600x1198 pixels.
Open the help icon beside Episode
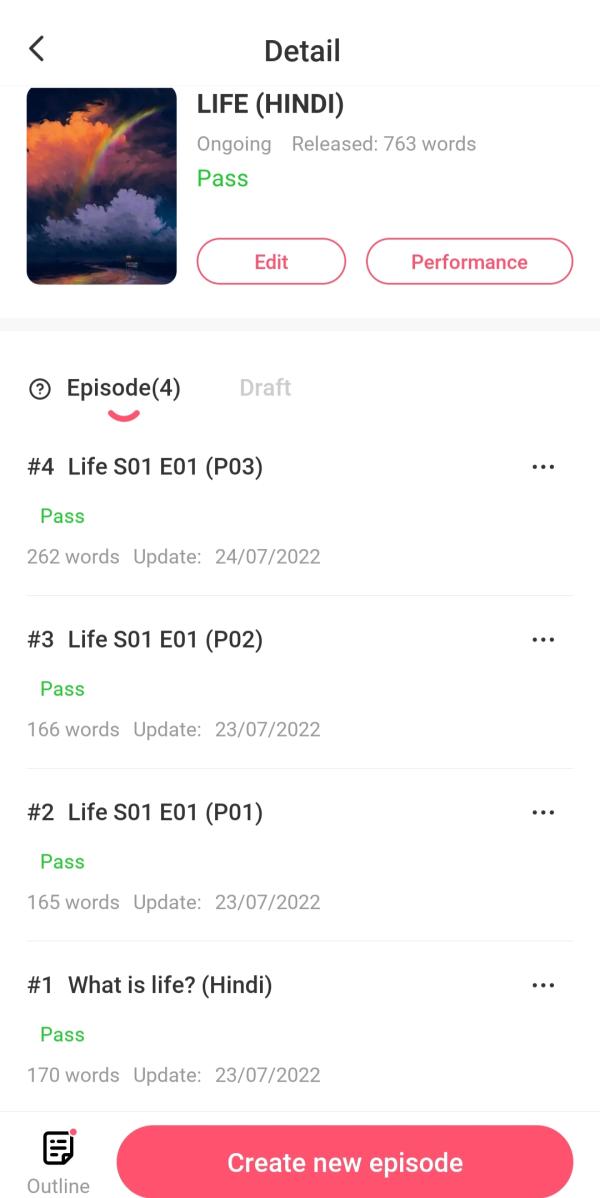tap(40, 390)
